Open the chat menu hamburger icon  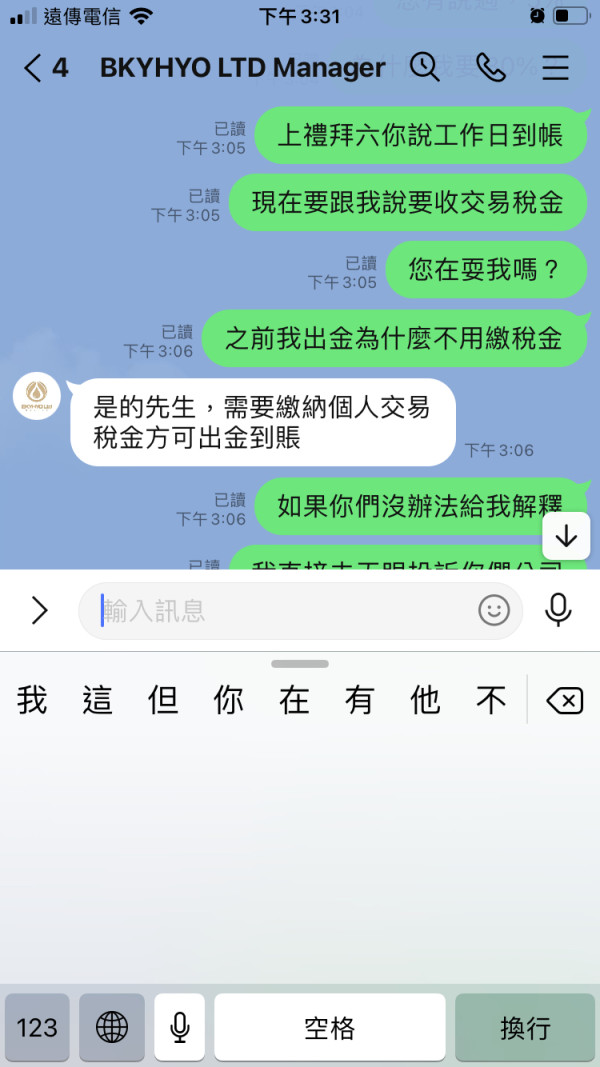555,67
